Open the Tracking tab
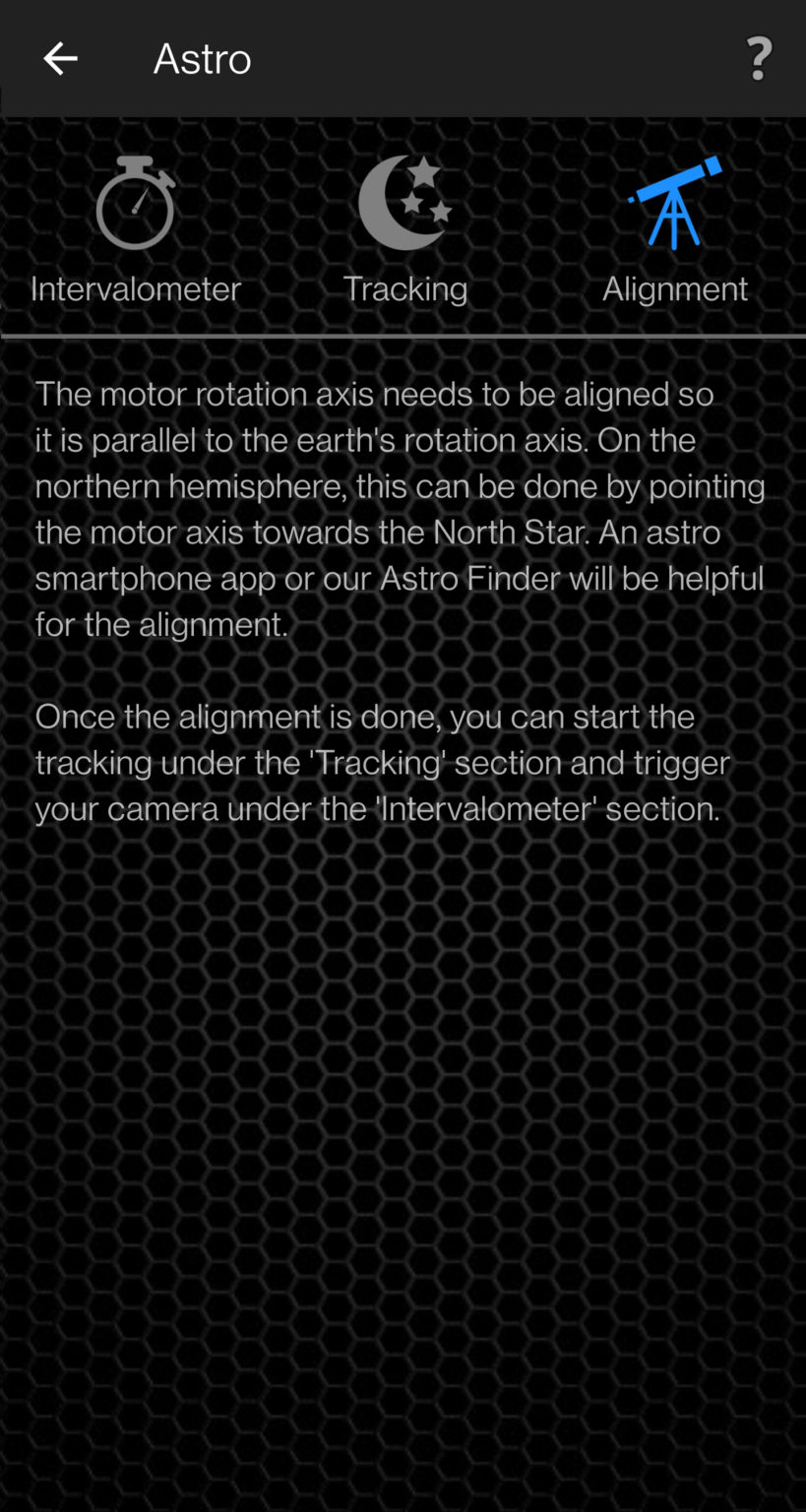 coord(405,231)
